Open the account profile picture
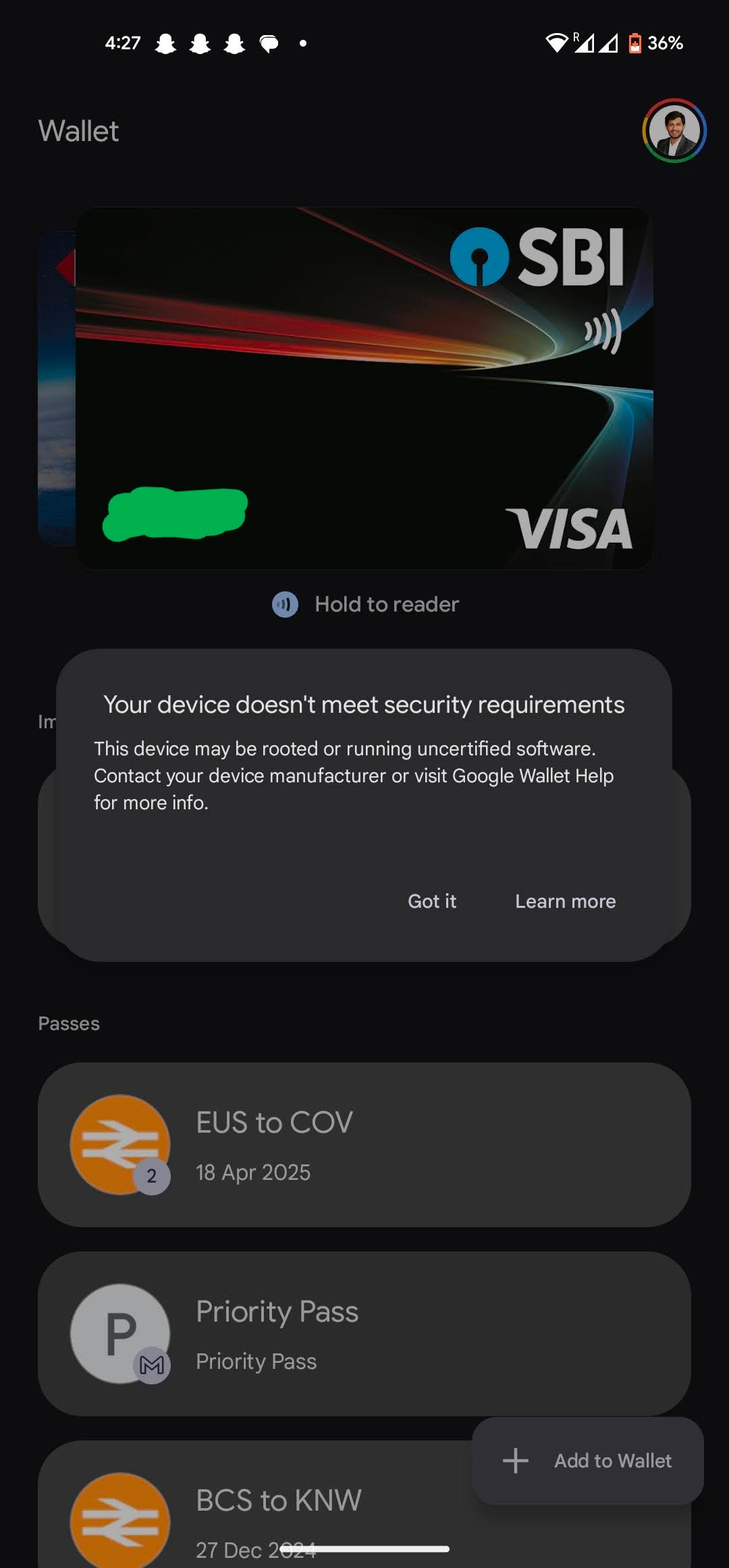This screenshot has width=729, height=1568. click(674, 131)
